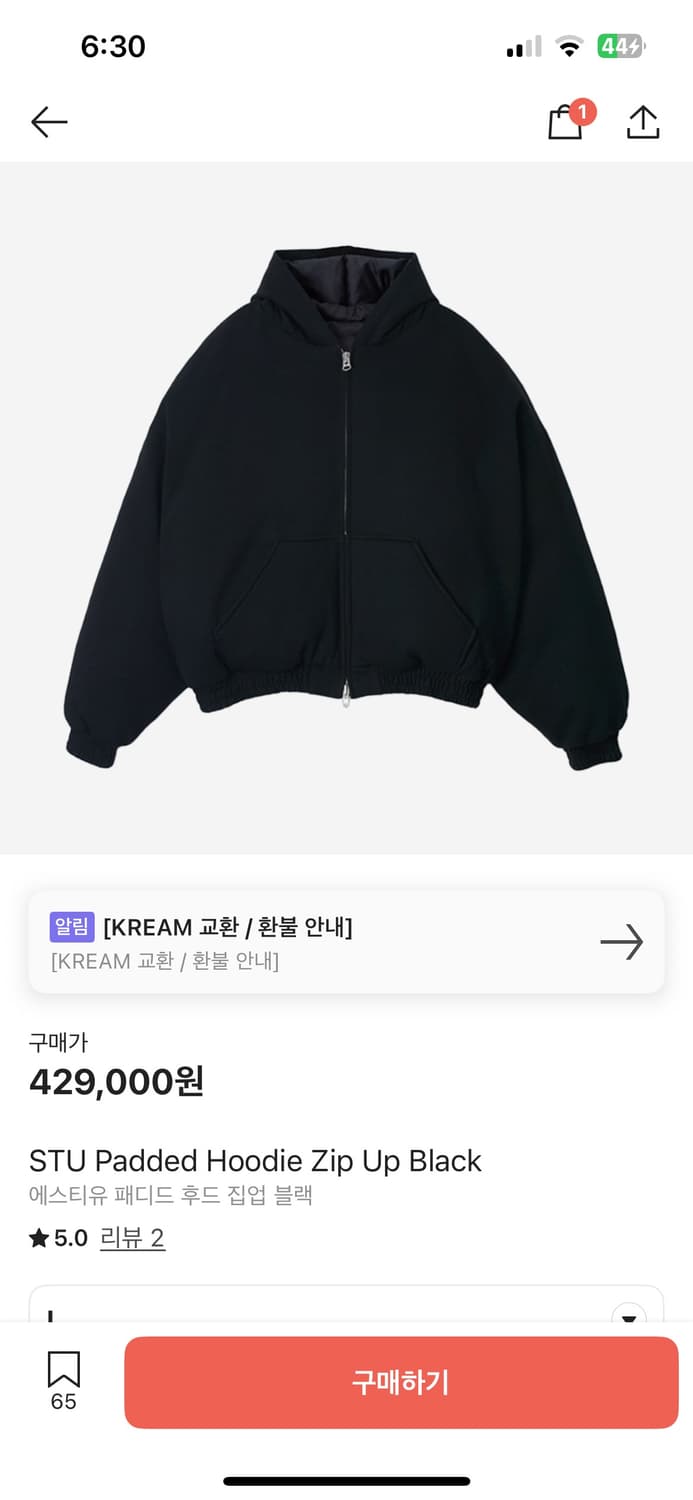Open KREAM 교환 / 환불 안내 notice
The height and width of the screenshot is (1500, 693).
[346, 942]
